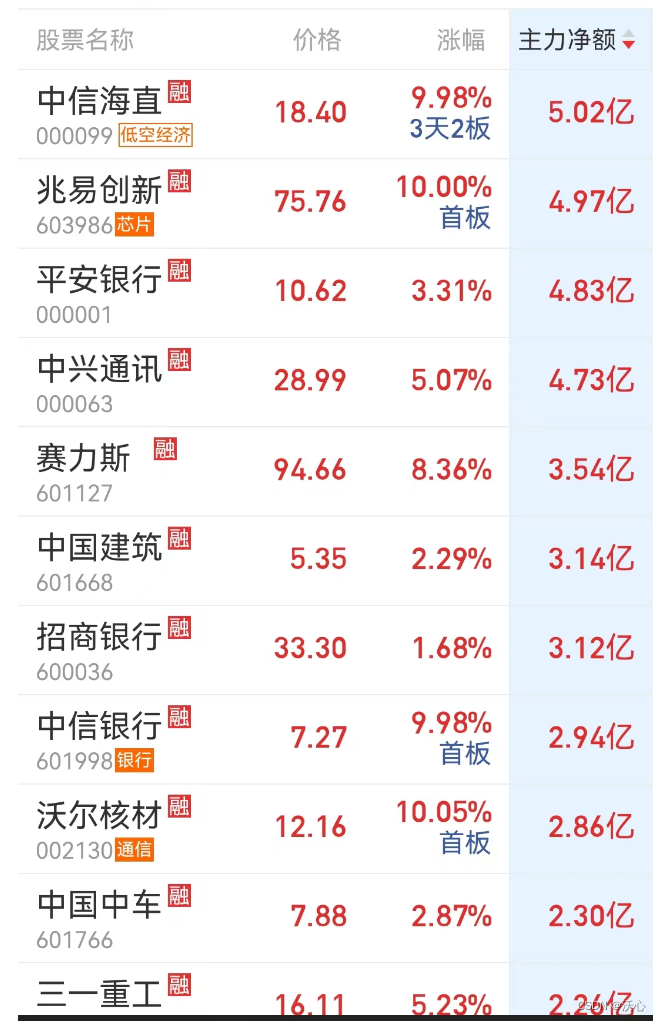Screen dimensions: 661x1021
Task: Tap 低空经济 tag under 中信海直
Action: 155,135
